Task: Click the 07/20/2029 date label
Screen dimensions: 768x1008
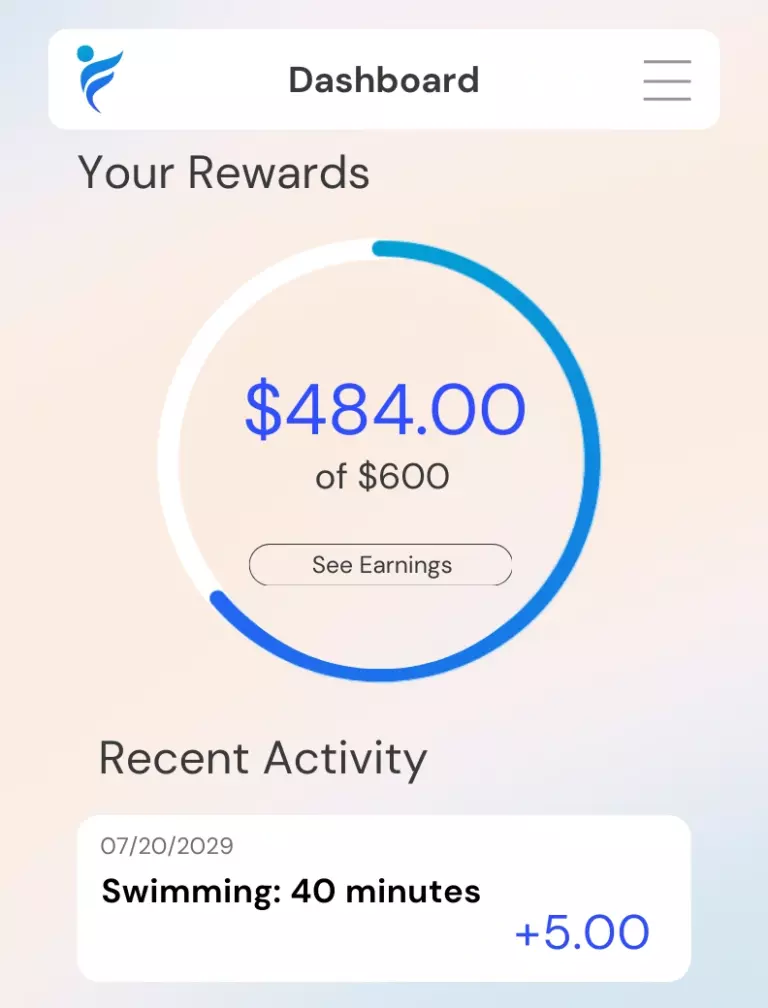Action: (166, 846)
